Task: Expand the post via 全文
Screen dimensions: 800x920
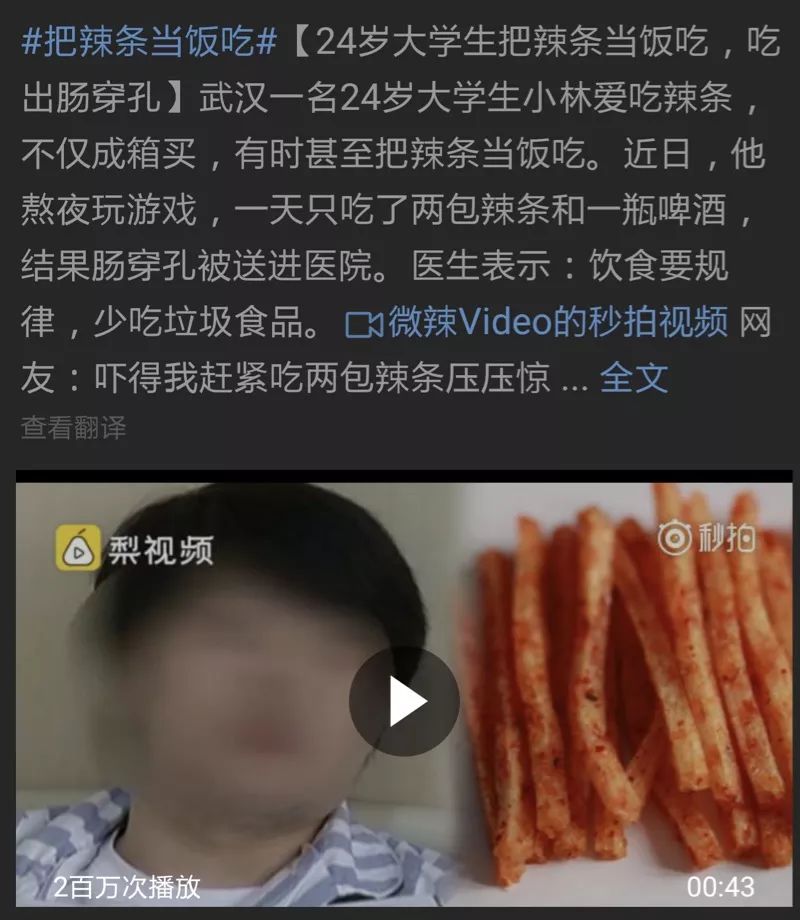Action: (634, 378)
